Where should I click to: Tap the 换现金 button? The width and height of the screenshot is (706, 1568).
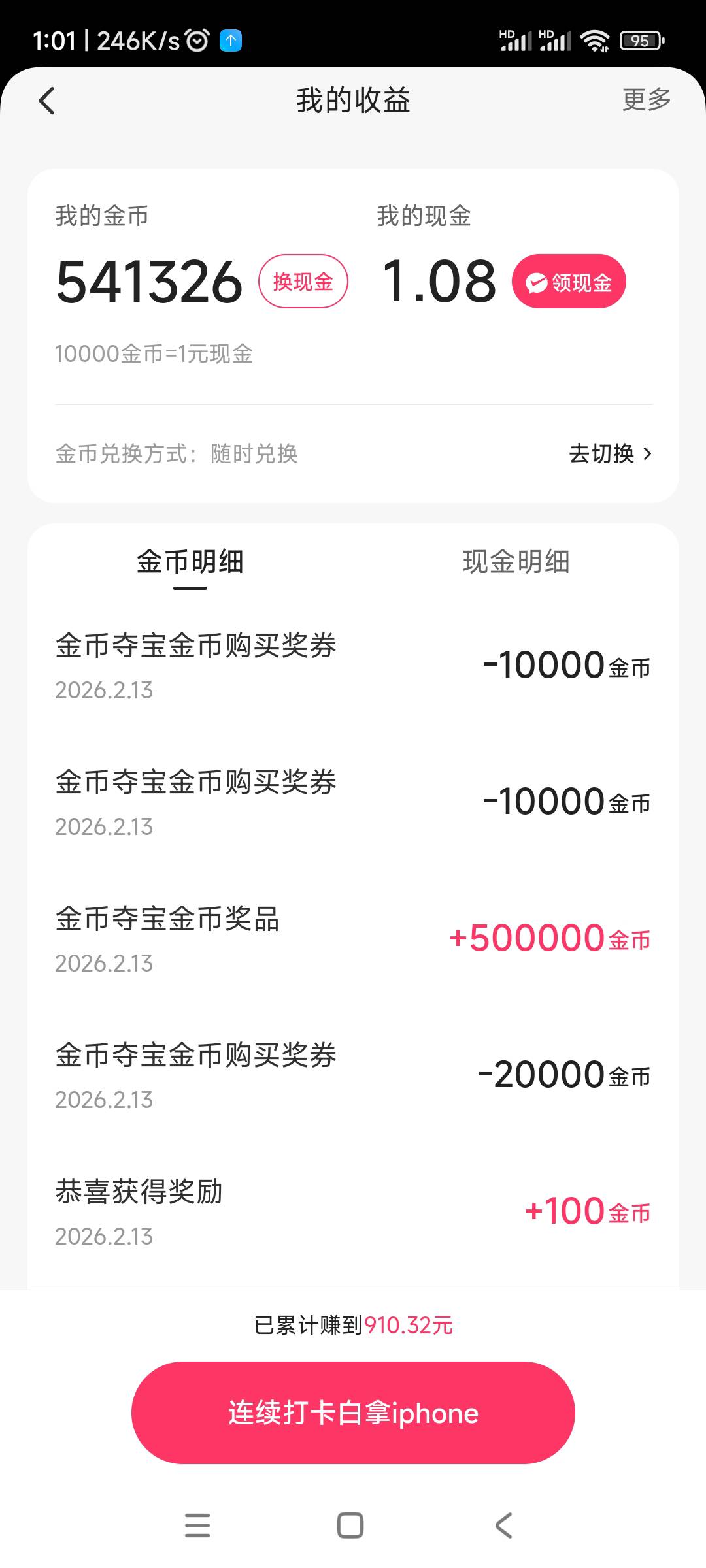[303, 282]
